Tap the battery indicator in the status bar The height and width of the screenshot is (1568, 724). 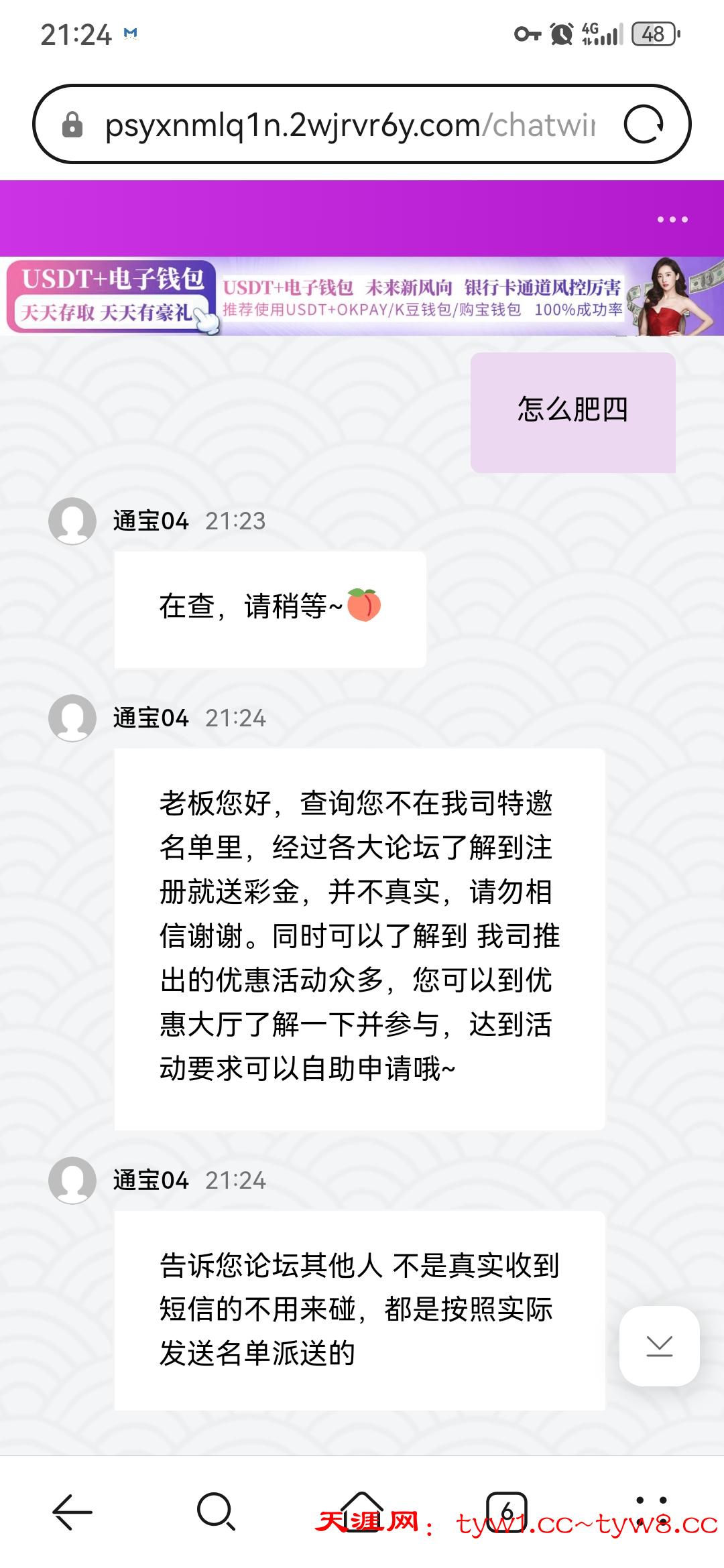pos(654,34)
